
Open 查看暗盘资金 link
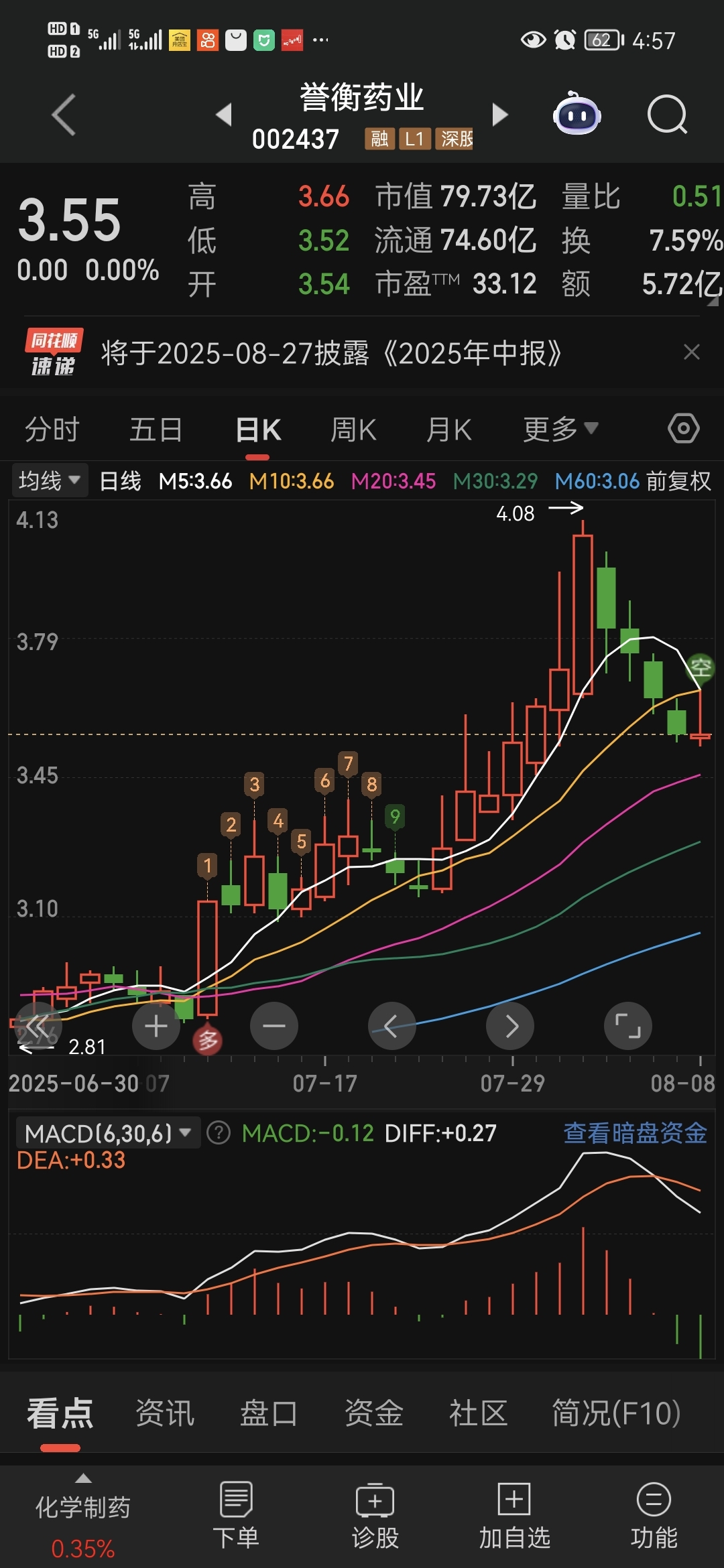635,1133
